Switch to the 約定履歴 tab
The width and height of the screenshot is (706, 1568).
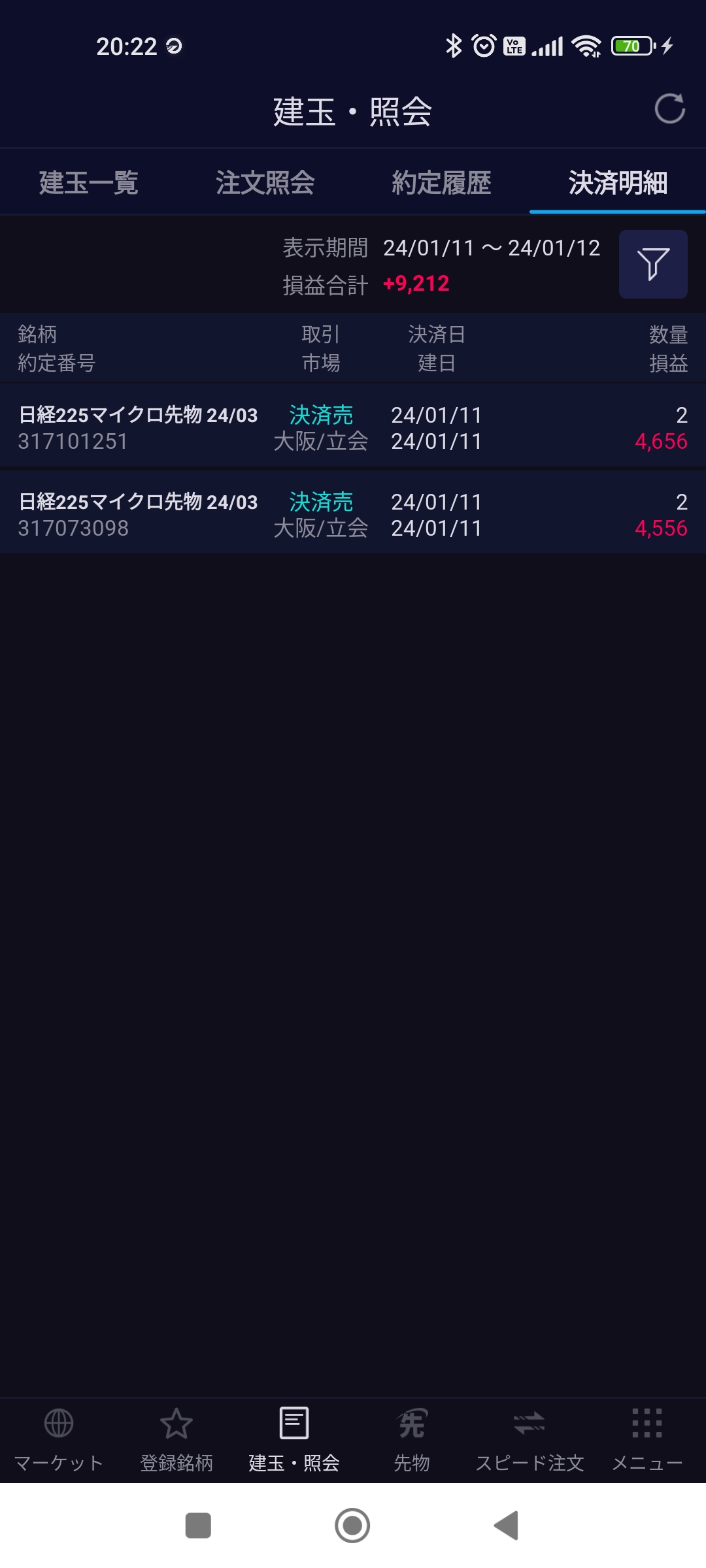click(x=441, y=182)
